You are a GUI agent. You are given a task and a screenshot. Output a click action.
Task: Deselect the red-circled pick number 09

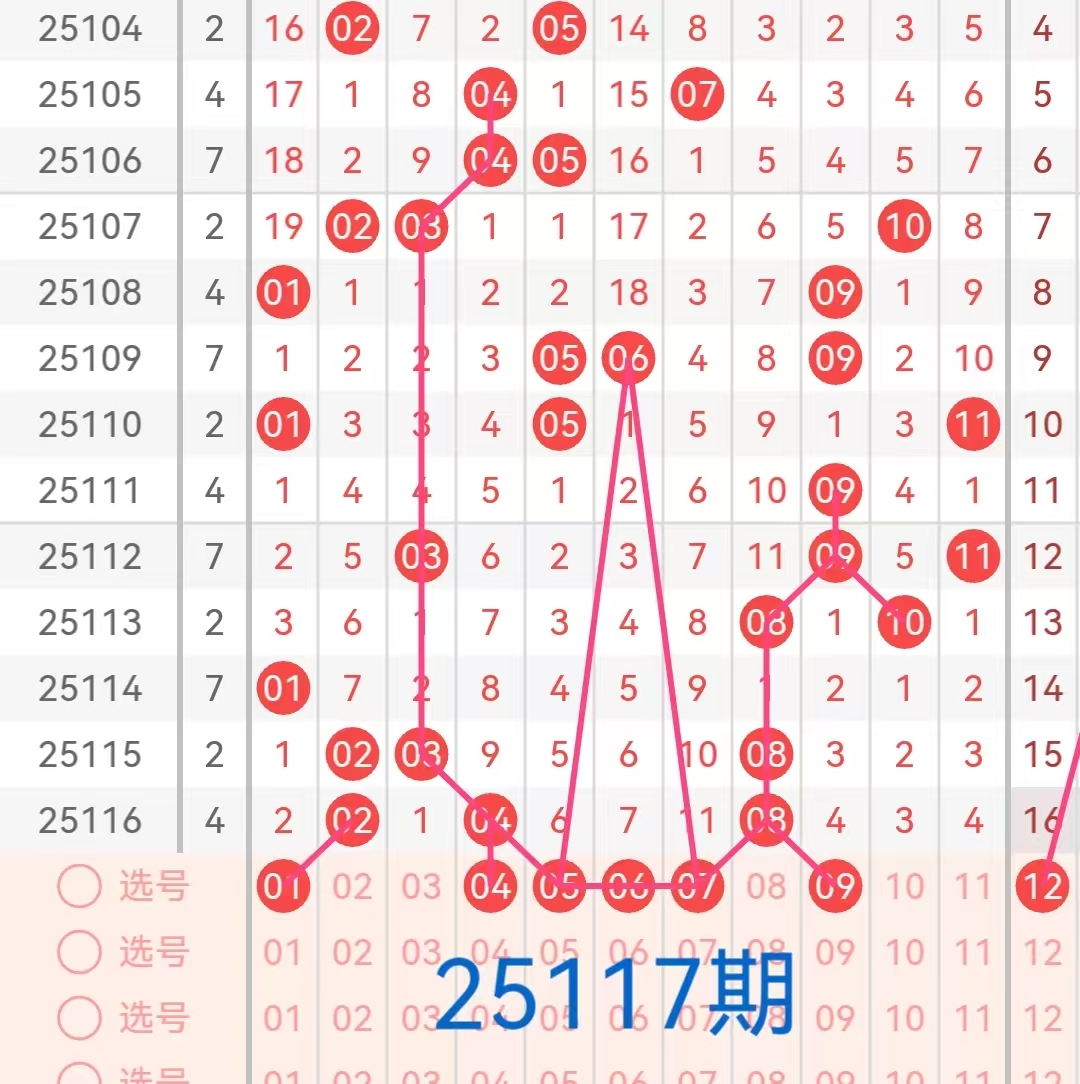pyautogui.click(x=835, y=886)
